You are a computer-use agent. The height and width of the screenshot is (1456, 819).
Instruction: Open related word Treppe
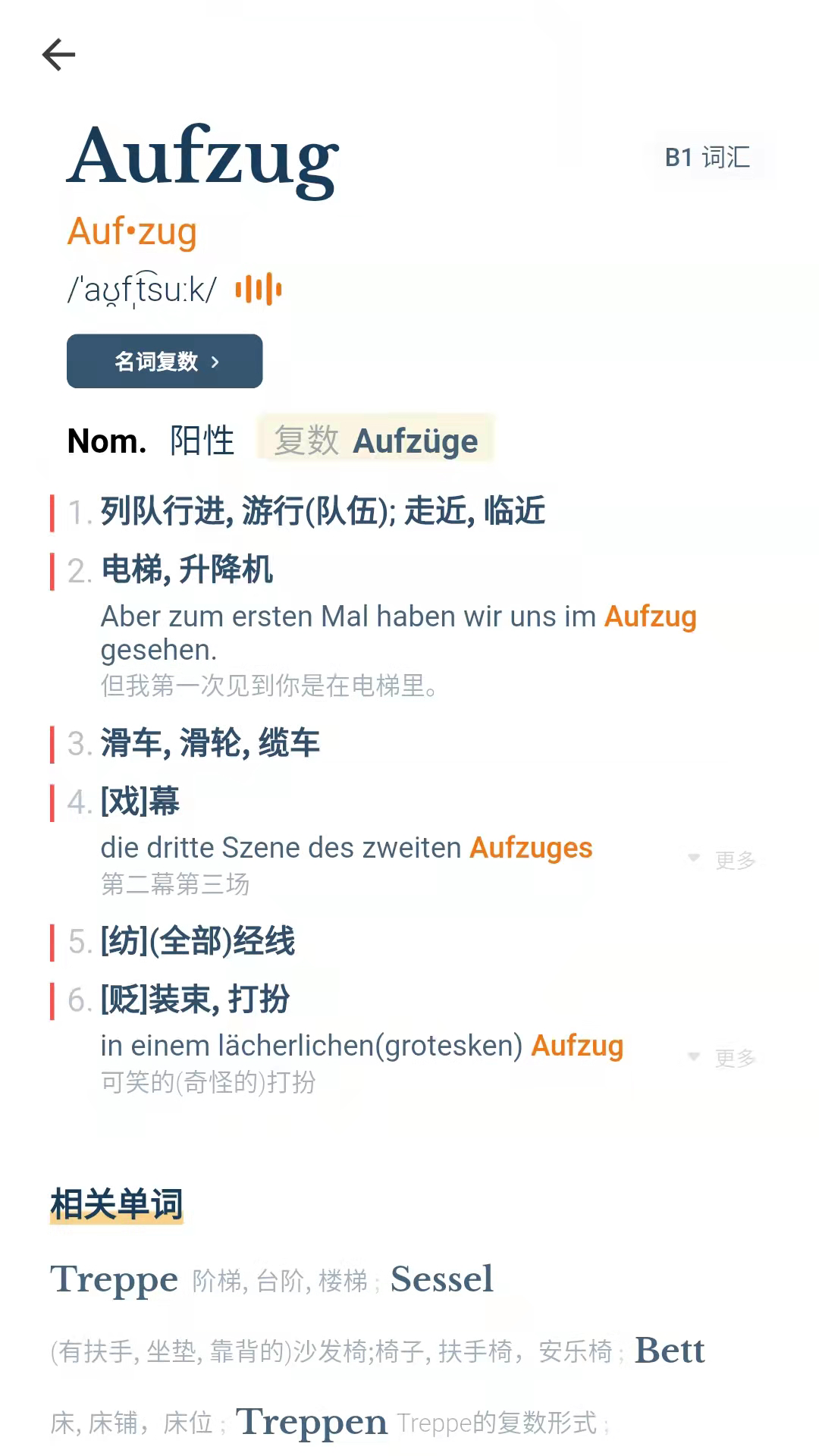[x=115, y=1279]
